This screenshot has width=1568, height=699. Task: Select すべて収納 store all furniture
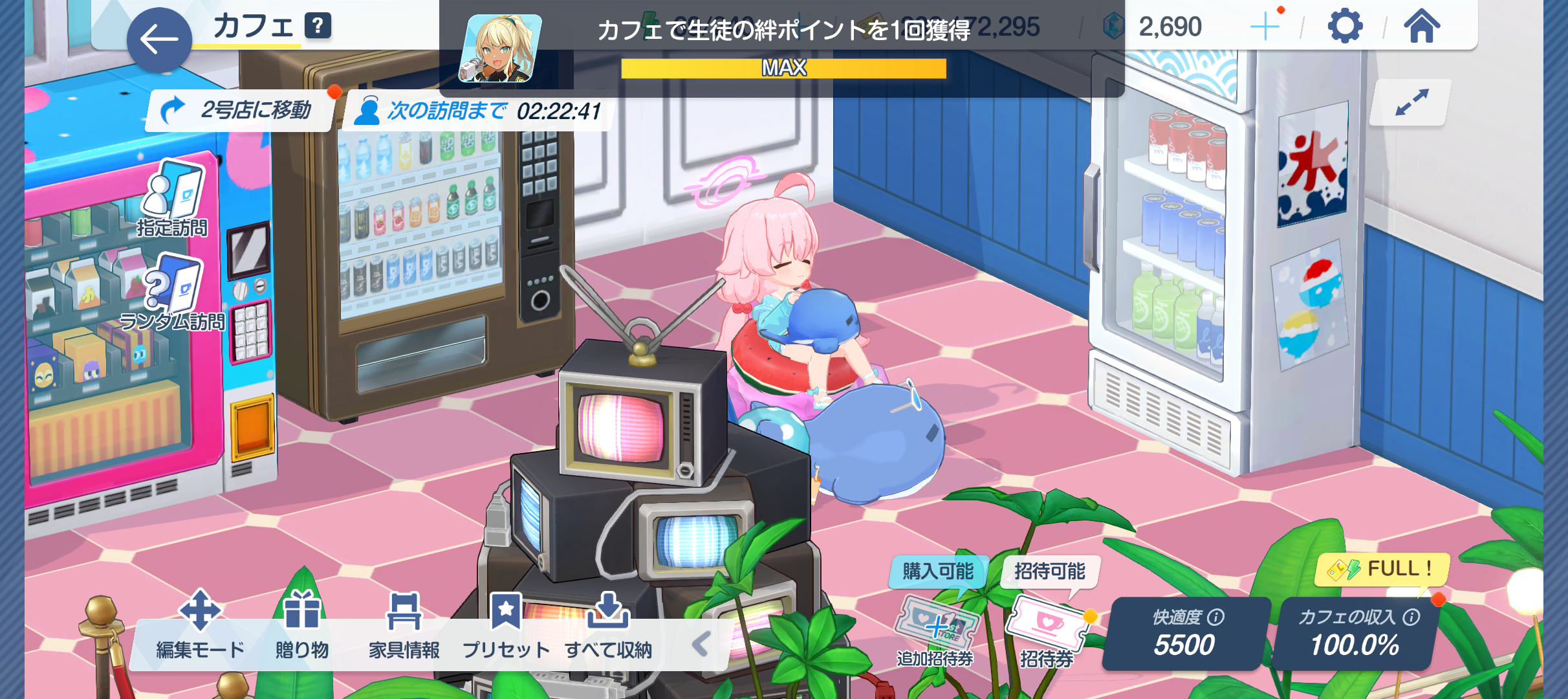[608, 625]
